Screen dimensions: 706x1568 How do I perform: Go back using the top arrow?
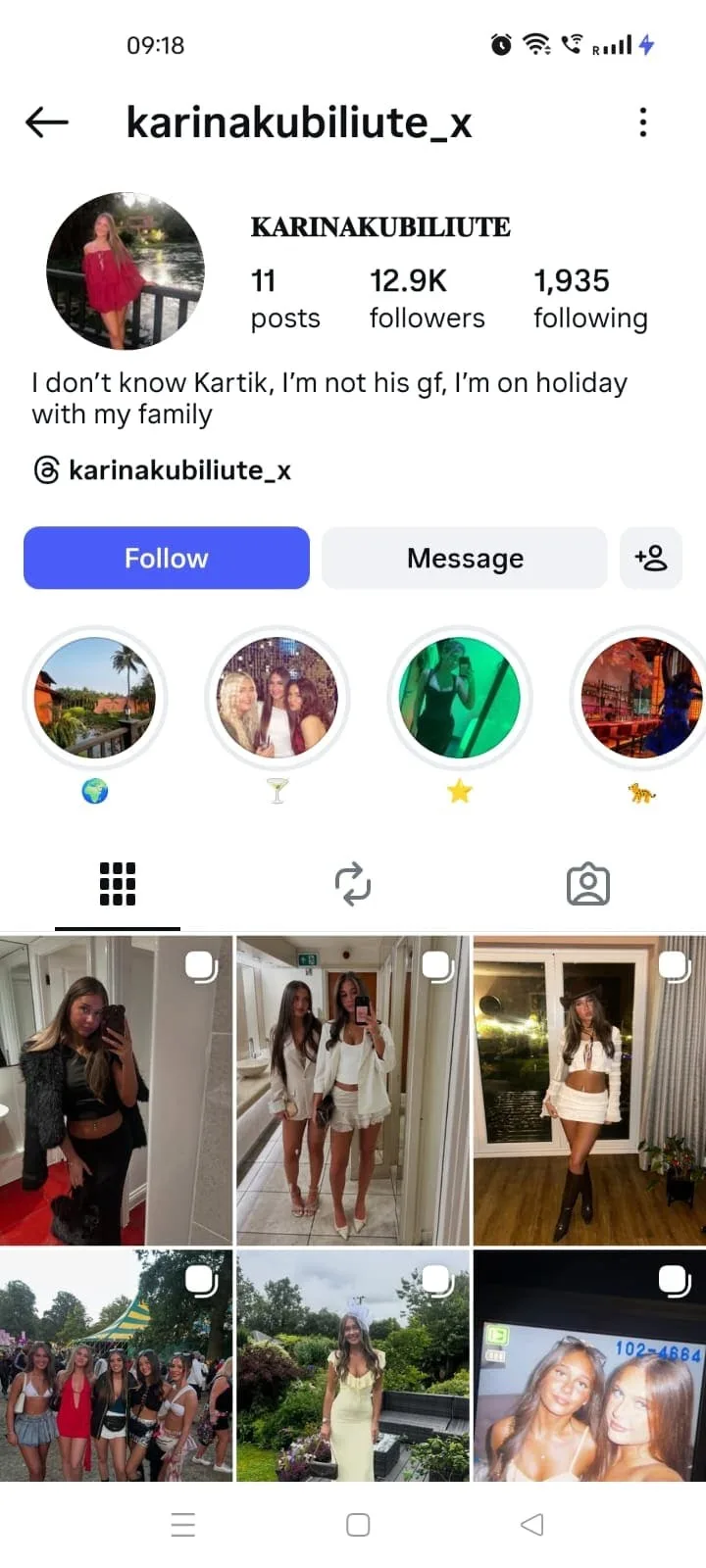tap(46, 122)
